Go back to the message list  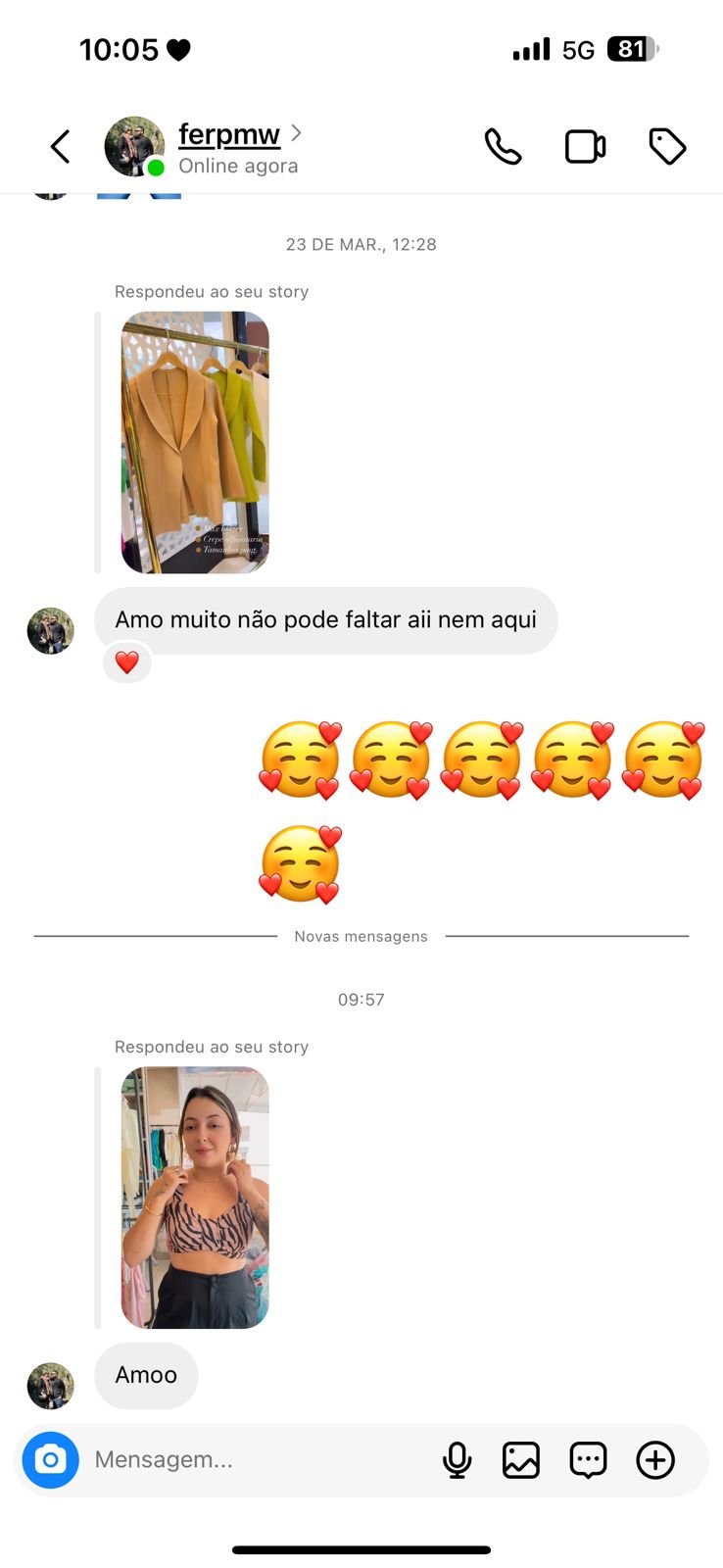coord(61,147)
